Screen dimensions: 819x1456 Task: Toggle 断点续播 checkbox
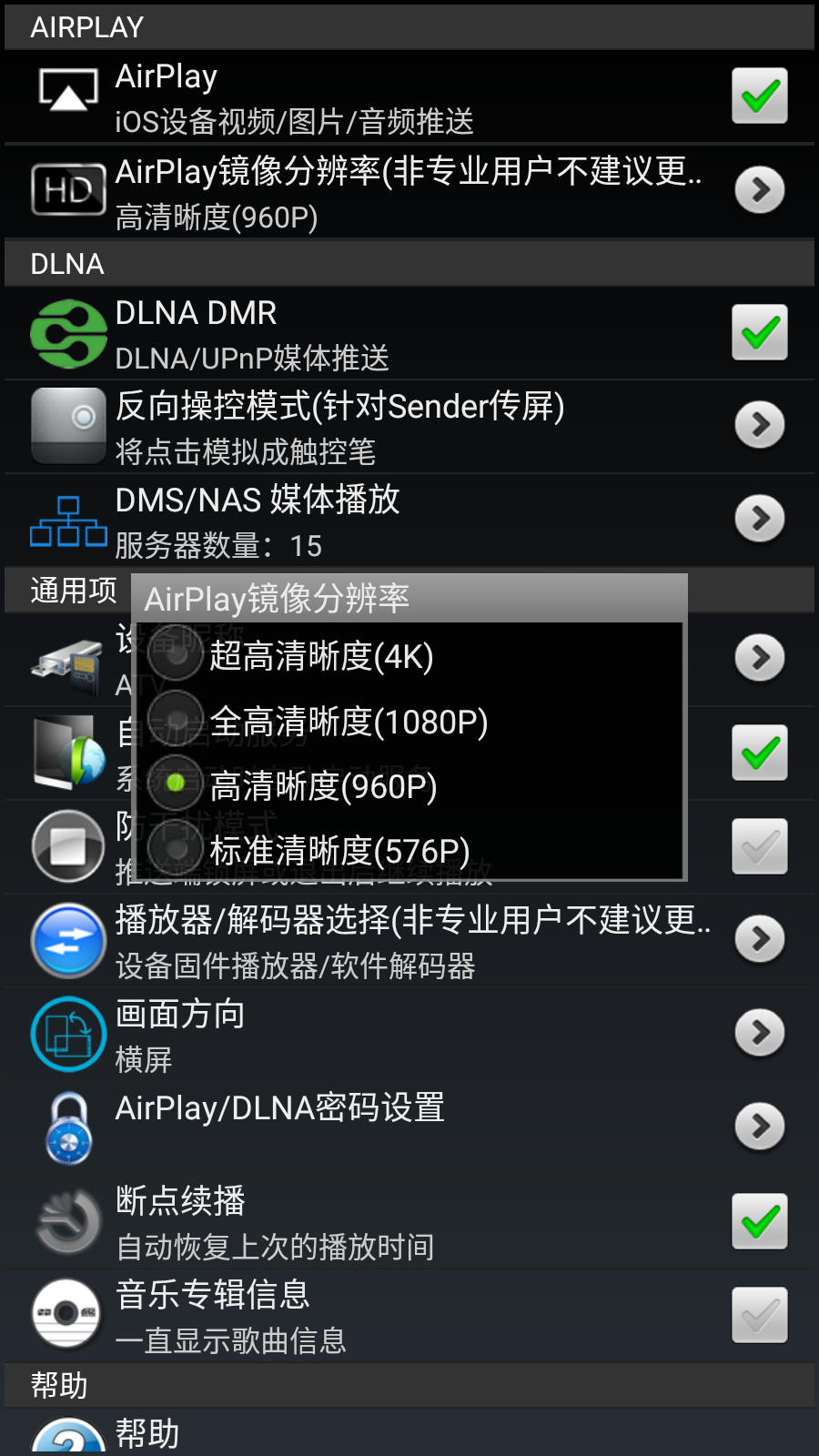760,1221
